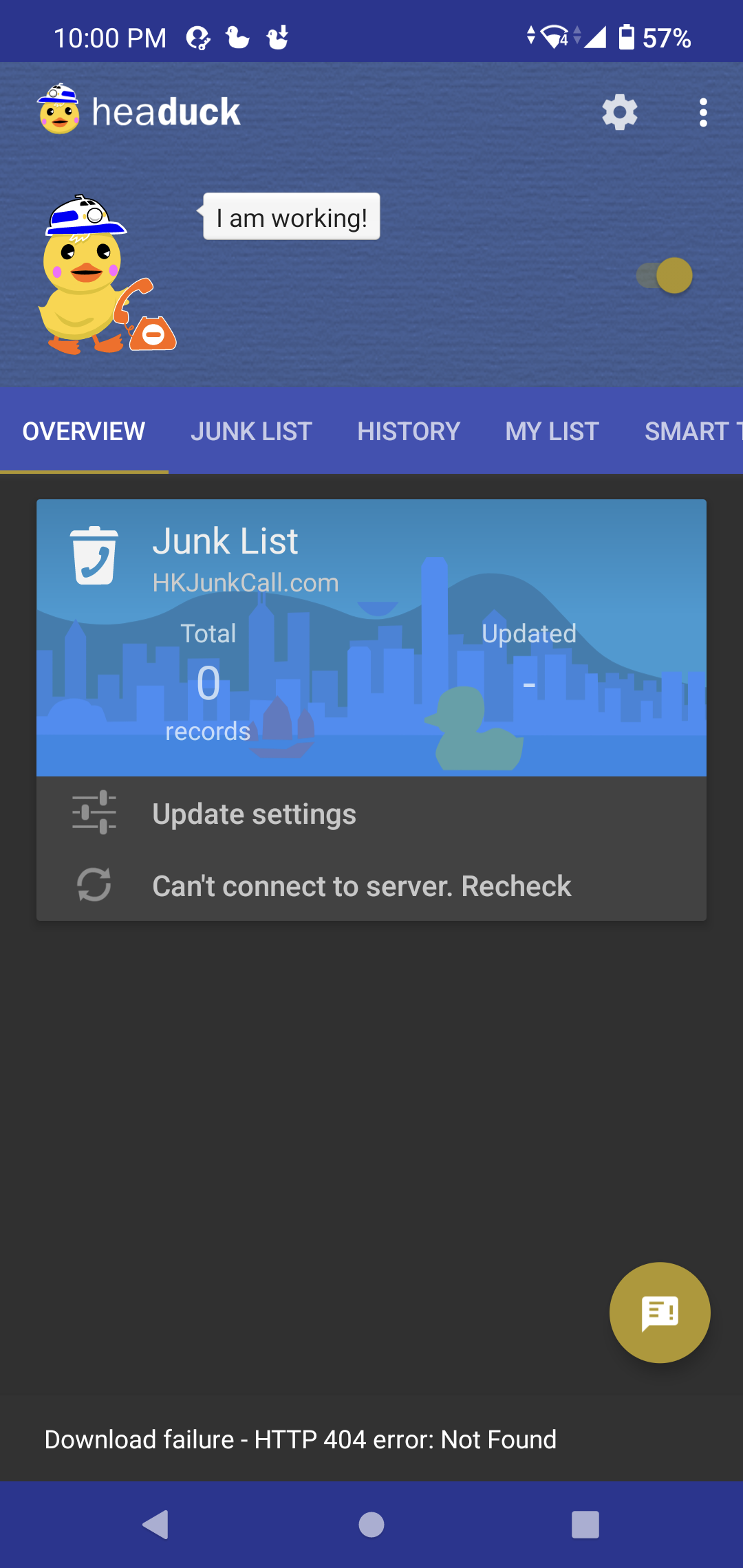Select the MY LIST tab
Image resolution: width=743 pixels, height=1568 pixels.
tap(550, 431)
